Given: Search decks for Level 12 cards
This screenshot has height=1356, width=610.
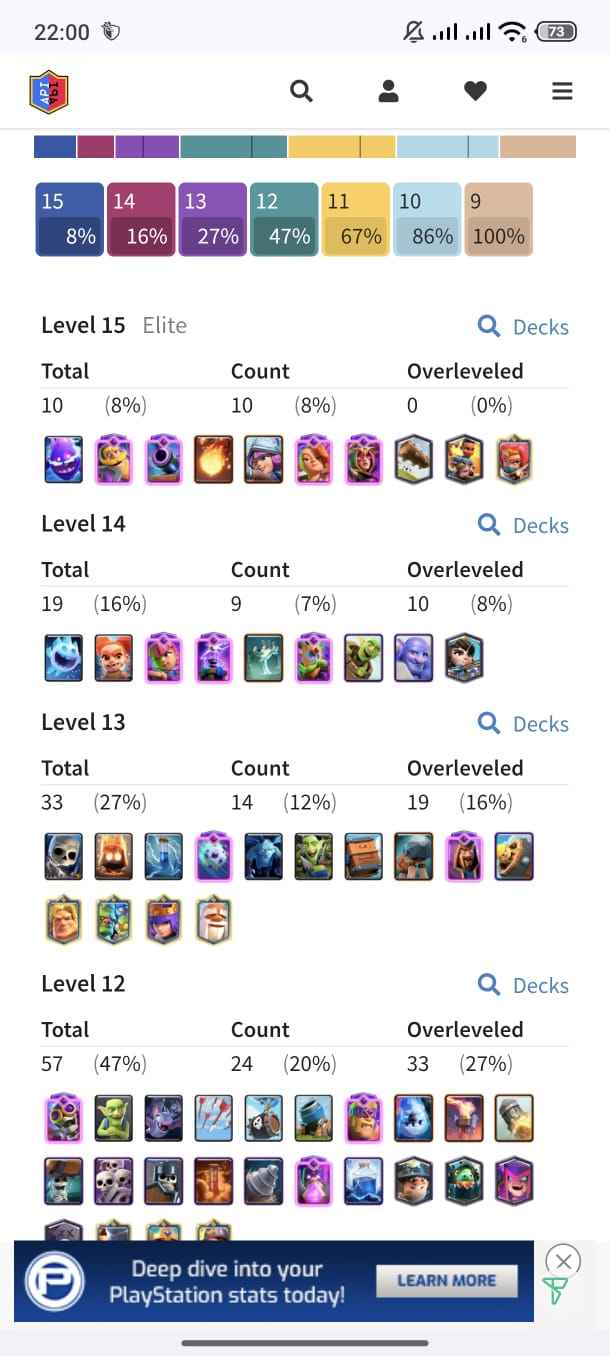Looking at the screenshot, I should pos(523,985).
